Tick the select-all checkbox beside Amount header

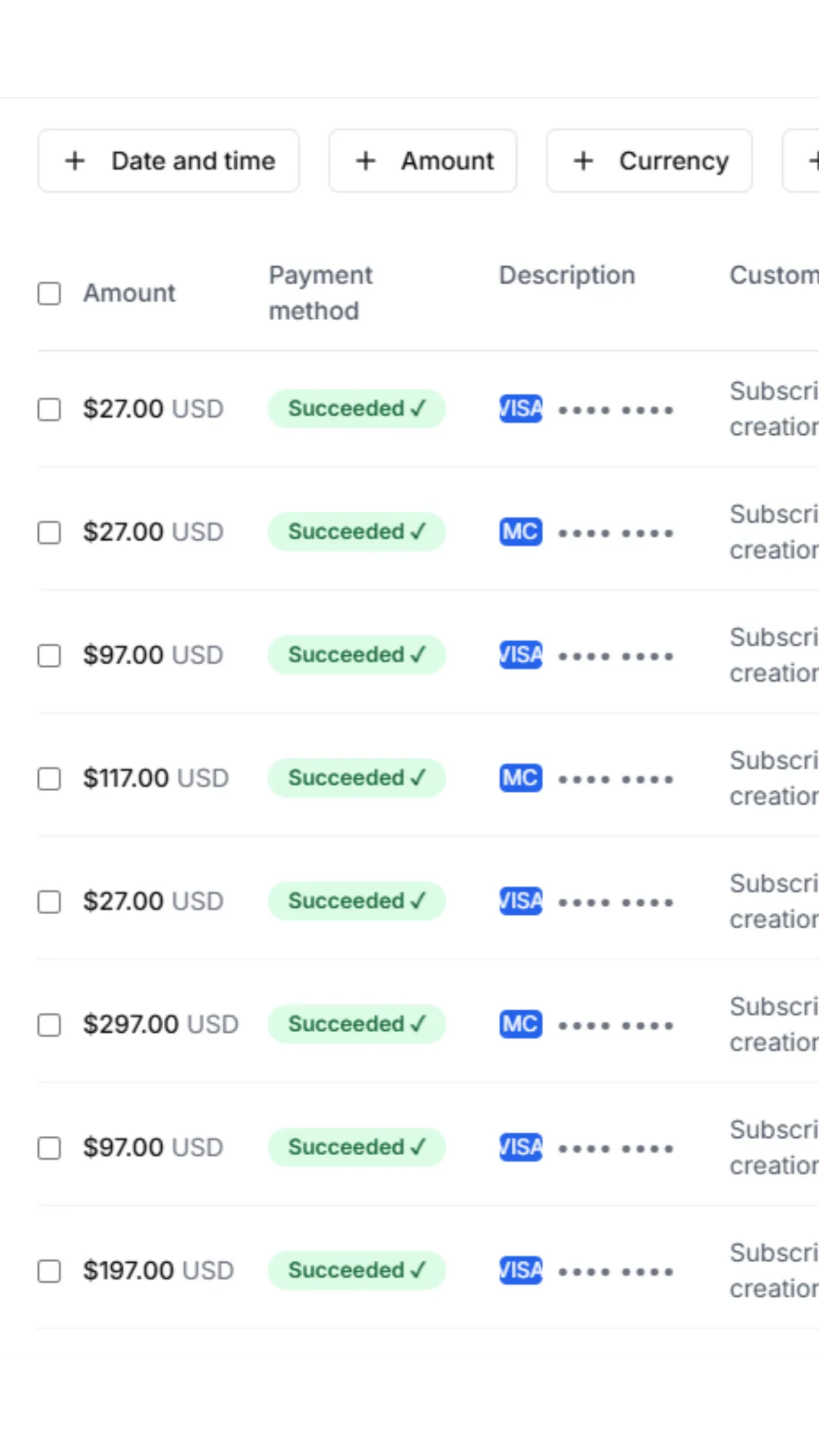point(49,294)
